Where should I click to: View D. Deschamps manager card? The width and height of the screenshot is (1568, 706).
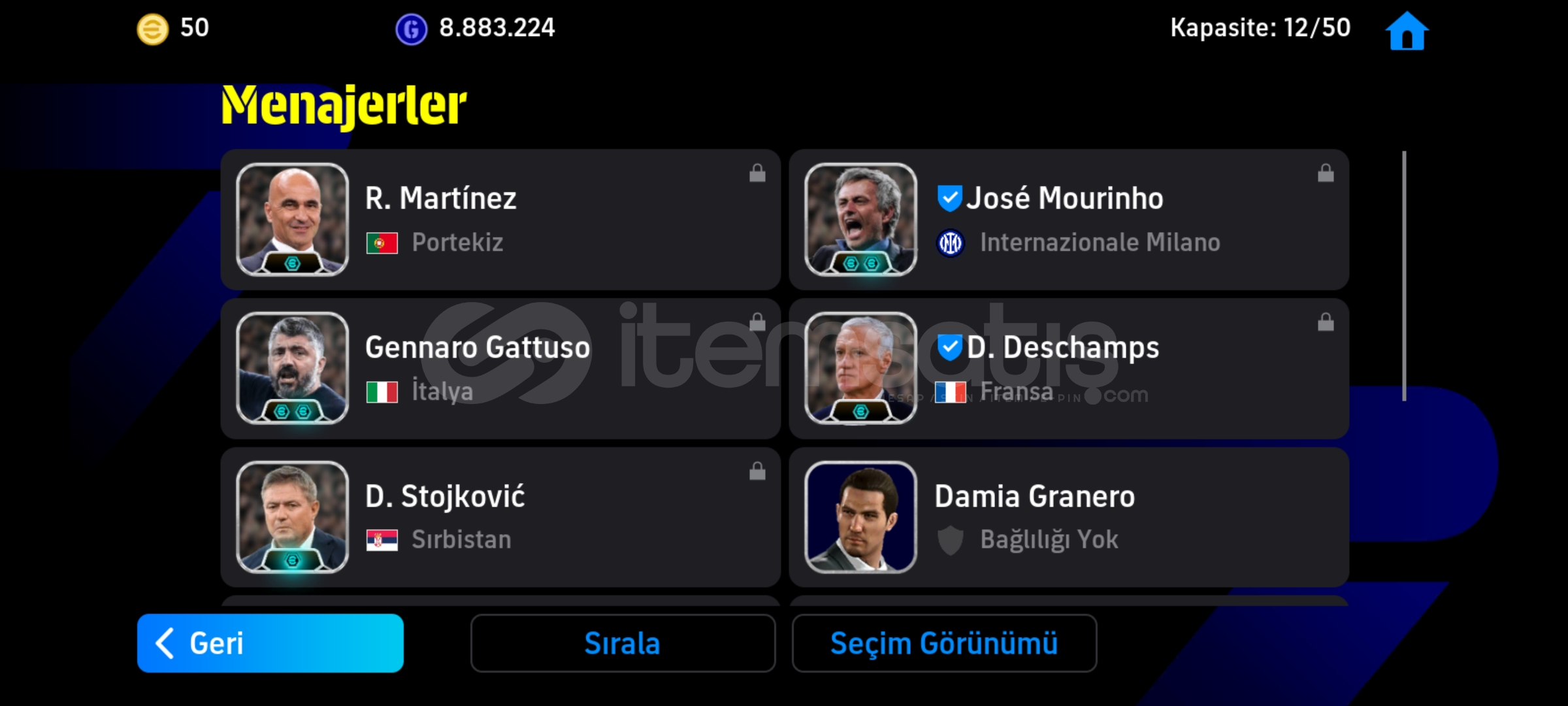click(x=1069, y=369)
